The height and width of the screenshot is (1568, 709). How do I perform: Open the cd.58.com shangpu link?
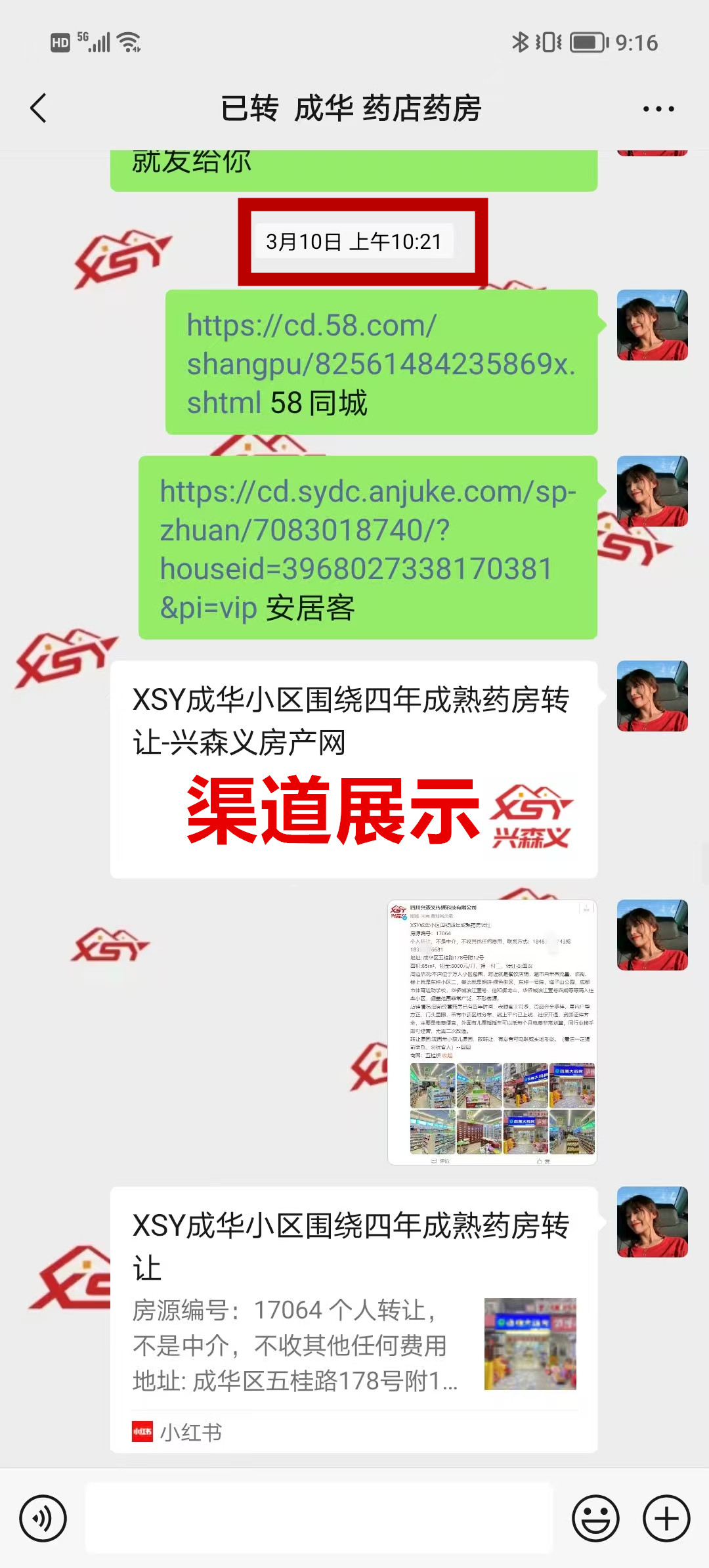tap(379, 364)
